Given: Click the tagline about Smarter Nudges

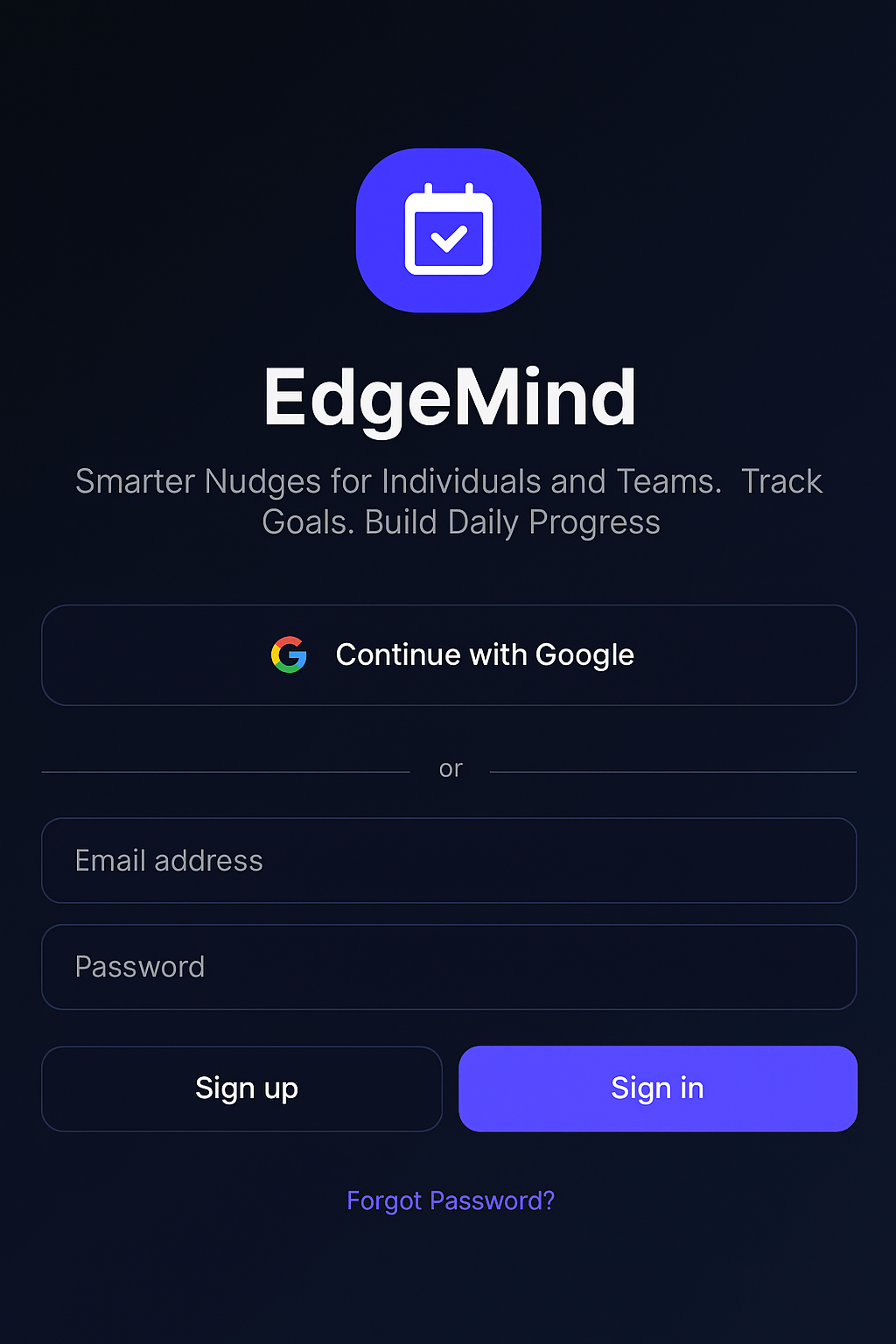Looking at the screenshot, I should pos(450,500).
